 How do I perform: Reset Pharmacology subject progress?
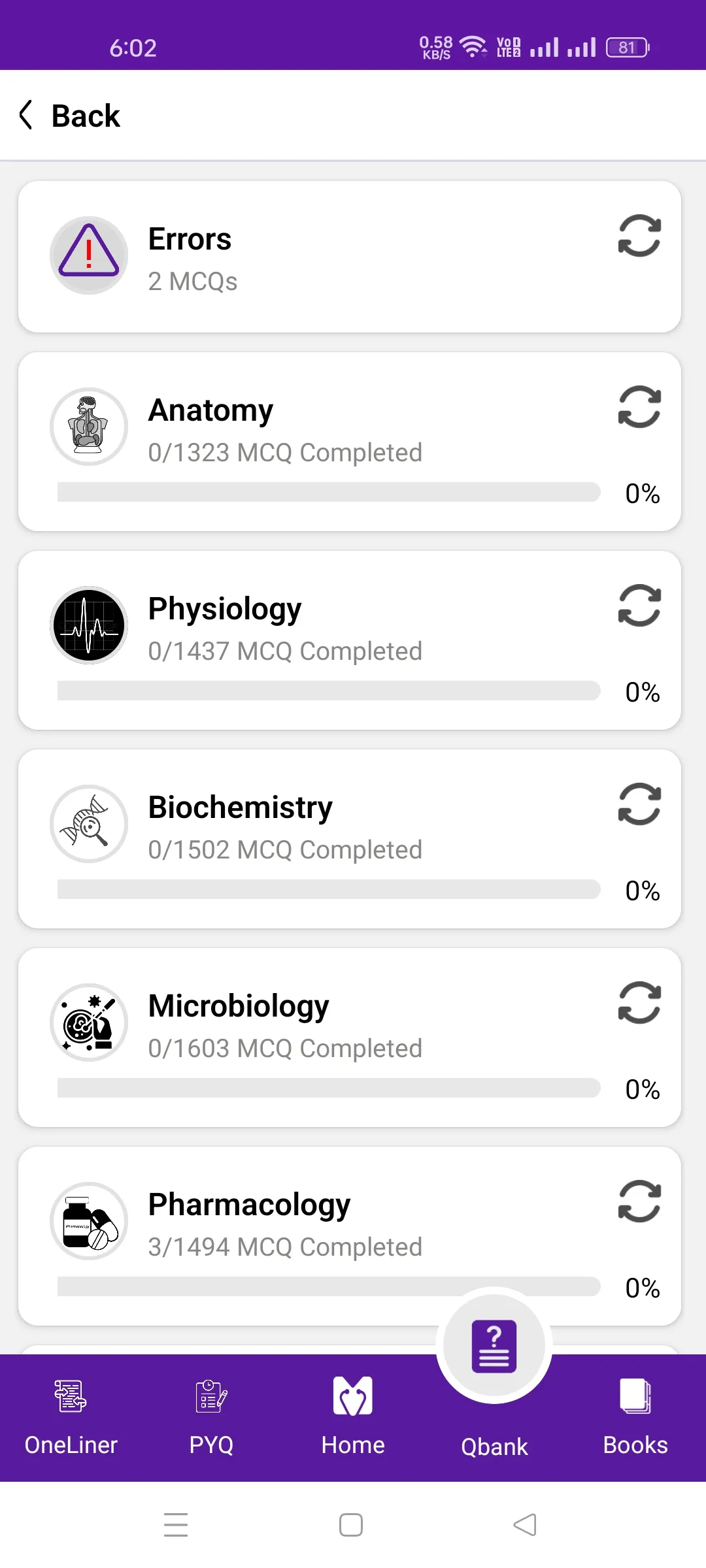pos(639,1202)
